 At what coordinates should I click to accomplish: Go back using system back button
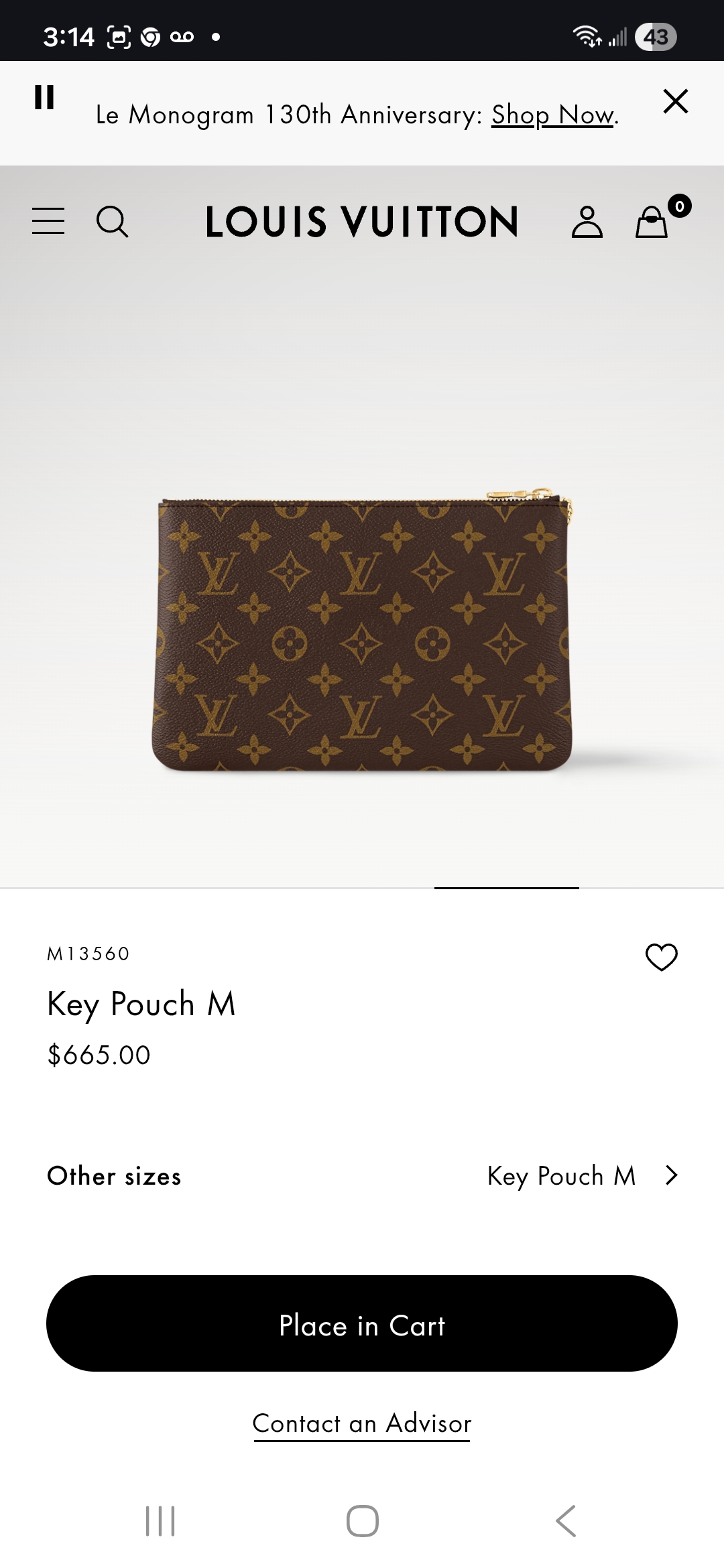pyautogui.click(x=565, y=1520)
